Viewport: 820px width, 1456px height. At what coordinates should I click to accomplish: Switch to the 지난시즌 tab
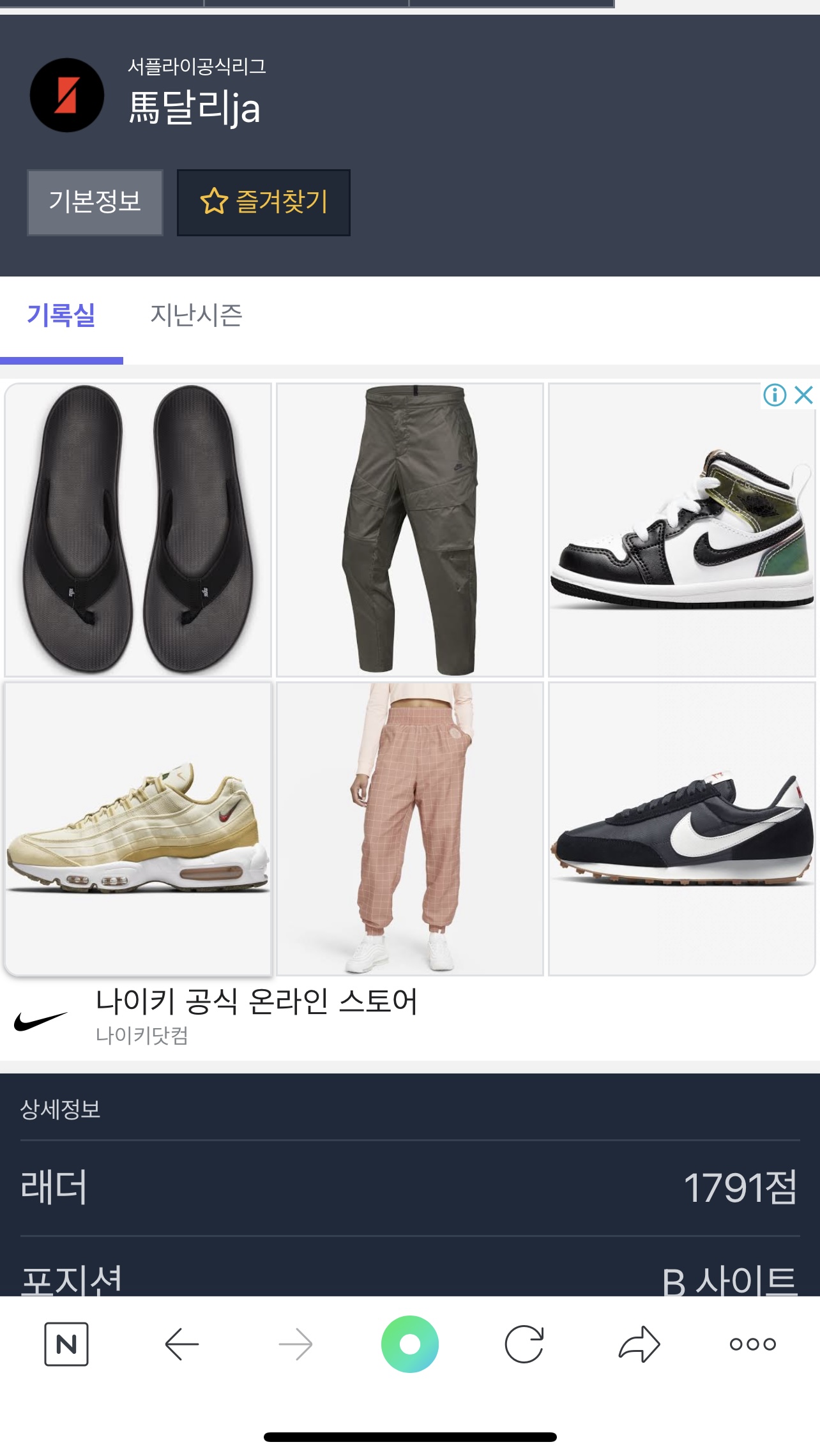point(196,315)
